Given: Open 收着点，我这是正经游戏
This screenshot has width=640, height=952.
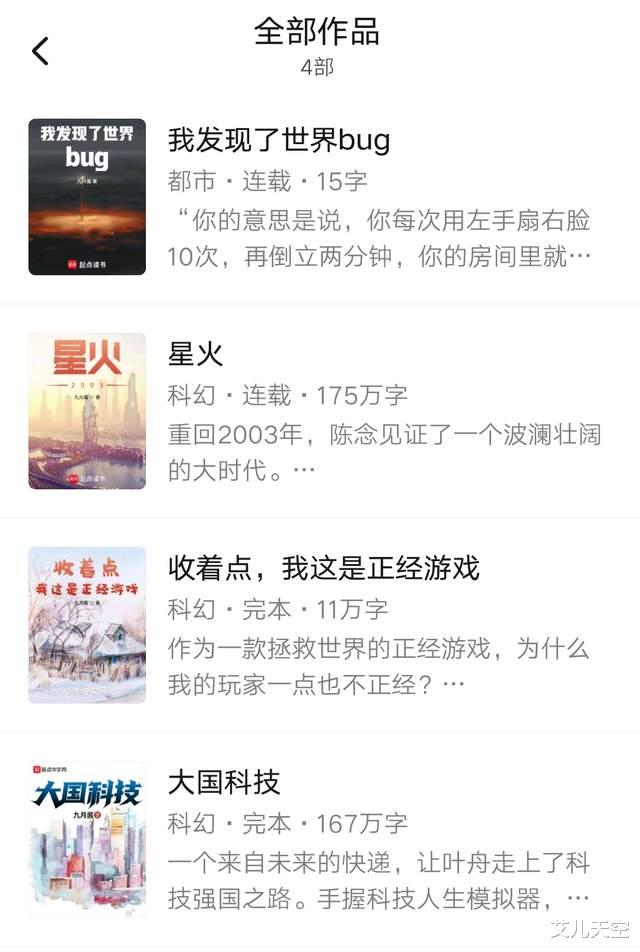Looking at the screenshot, I should click(323, 568).
